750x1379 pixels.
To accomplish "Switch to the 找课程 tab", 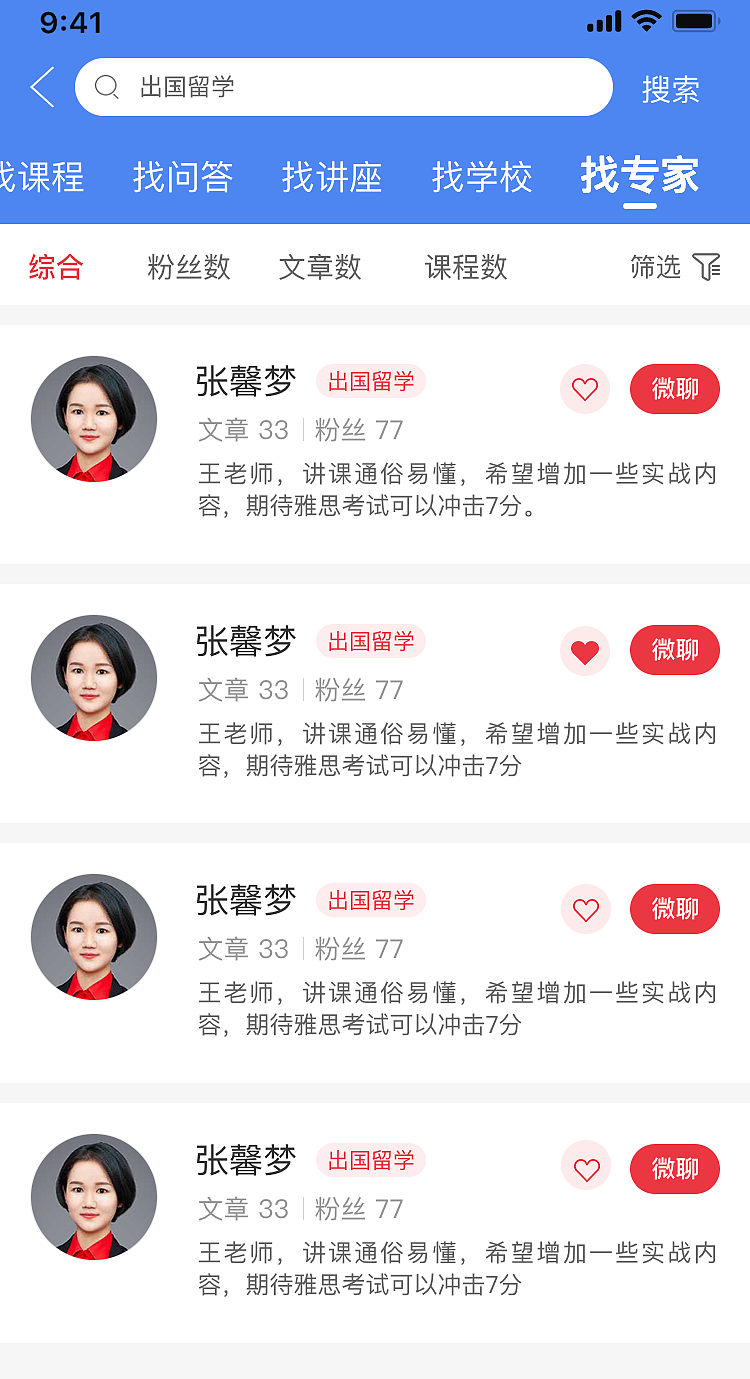I will click(42, 177).
